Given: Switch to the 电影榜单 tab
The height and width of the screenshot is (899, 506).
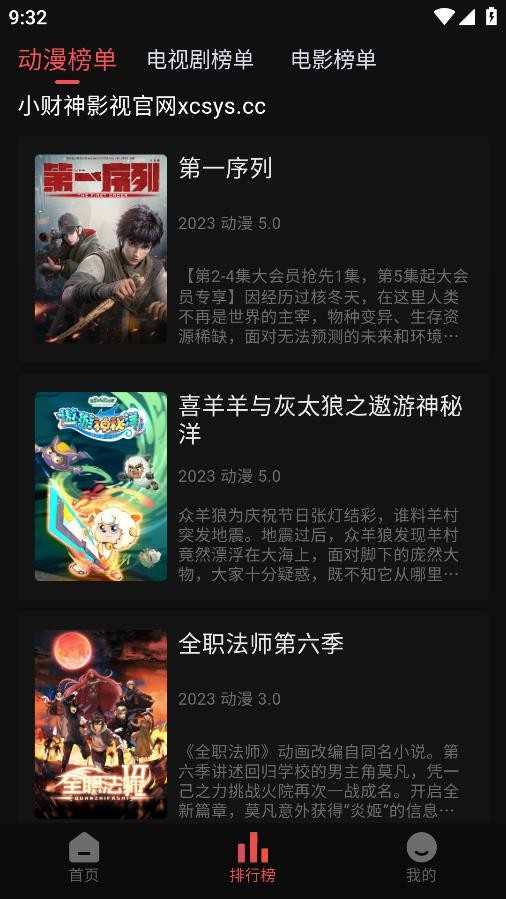Looking at the screenshot, I should [334, 60].
